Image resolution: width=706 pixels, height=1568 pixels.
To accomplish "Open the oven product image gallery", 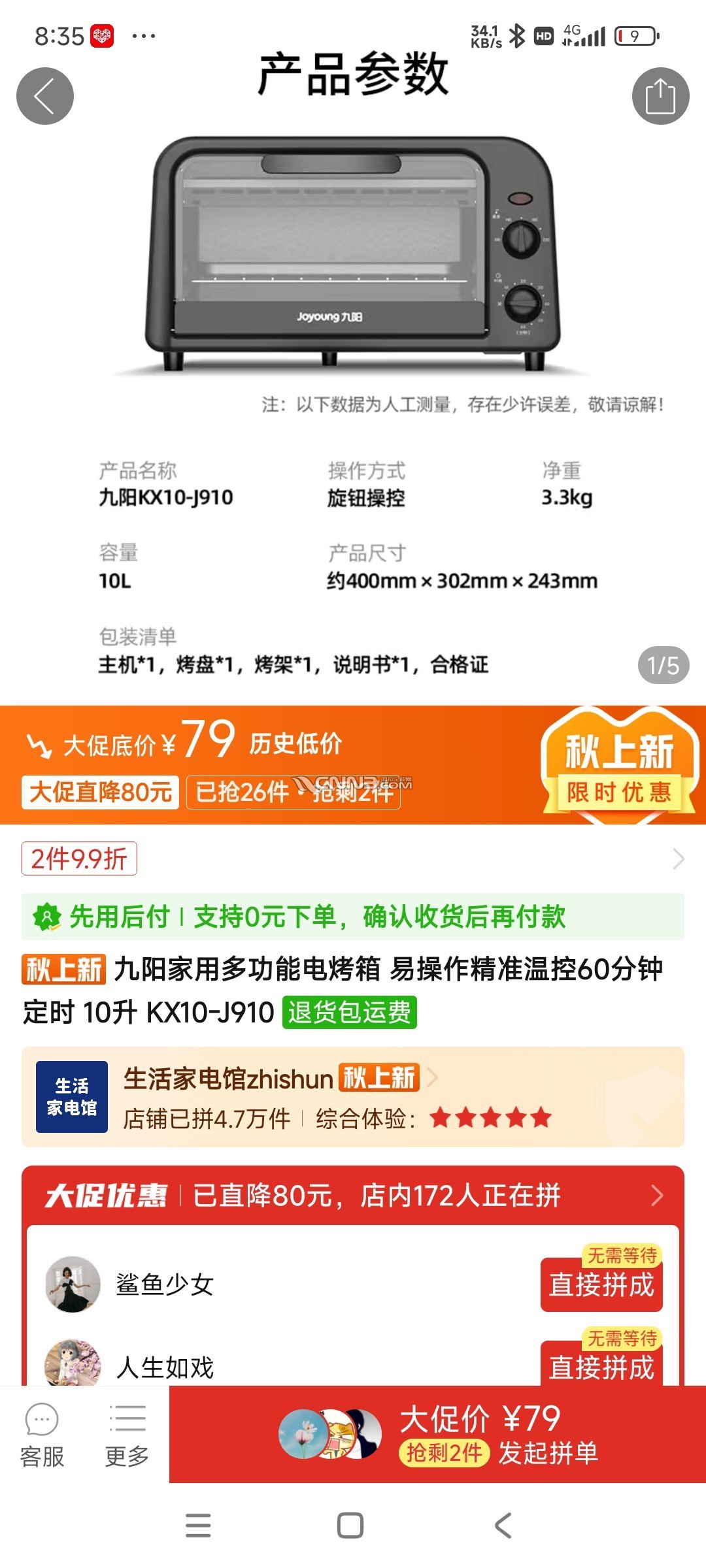I will click(353, 255).
